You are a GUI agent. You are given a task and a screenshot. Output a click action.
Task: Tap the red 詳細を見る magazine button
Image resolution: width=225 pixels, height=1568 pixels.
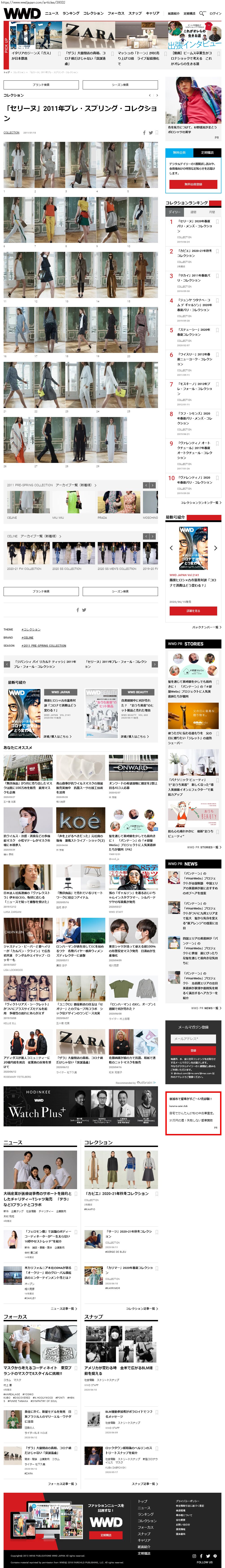point(193,611)
